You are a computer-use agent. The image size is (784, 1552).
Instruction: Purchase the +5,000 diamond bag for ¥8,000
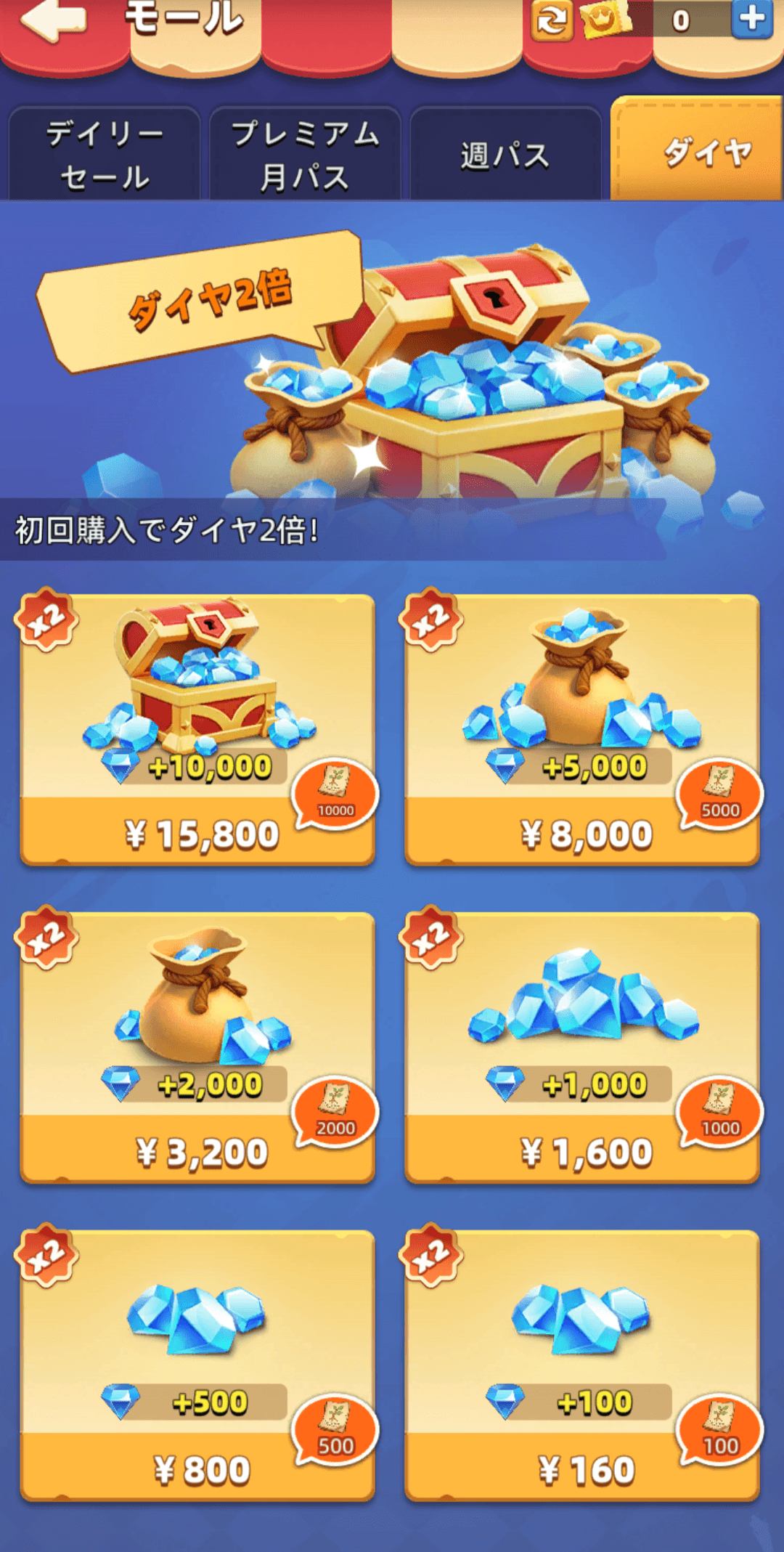[x=582, y=730]
